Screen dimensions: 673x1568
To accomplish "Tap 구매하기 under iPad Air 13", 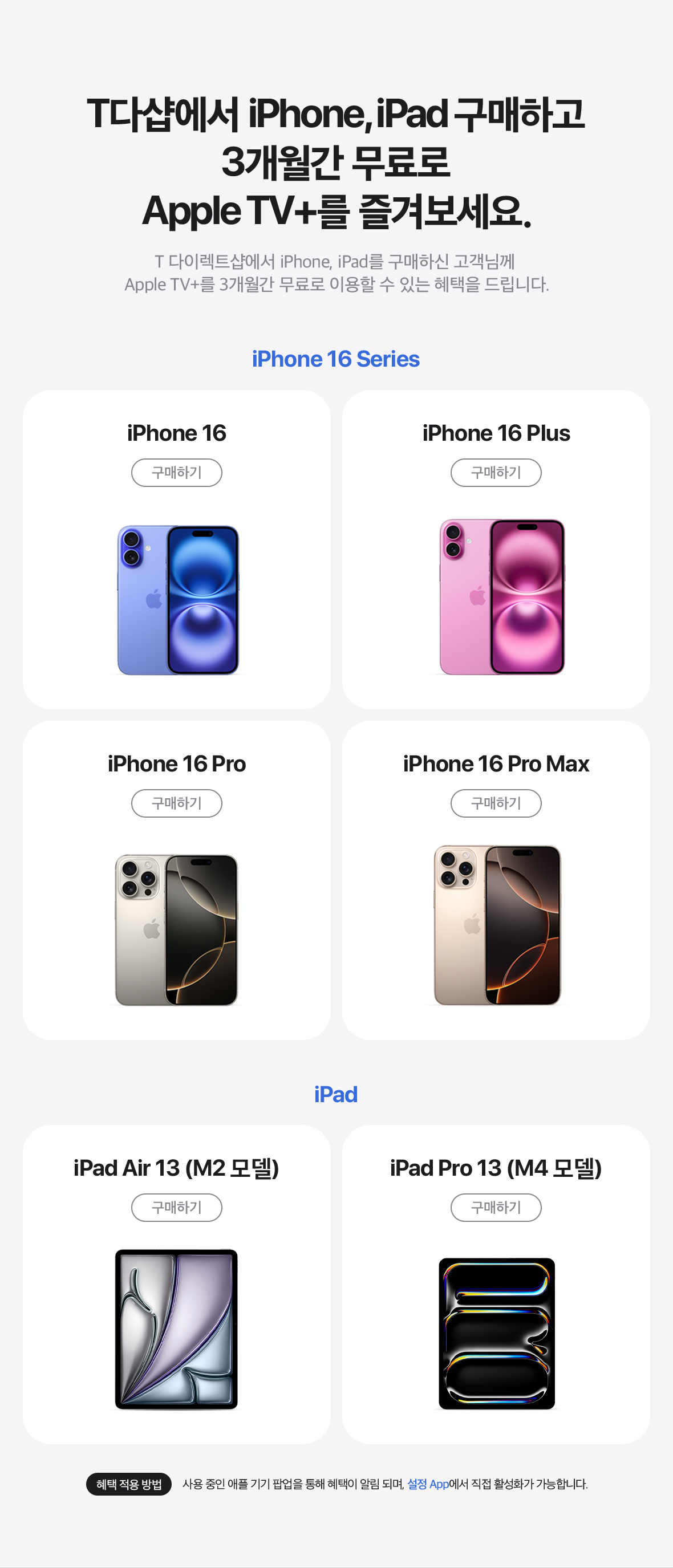I will tap(177, 1207).
